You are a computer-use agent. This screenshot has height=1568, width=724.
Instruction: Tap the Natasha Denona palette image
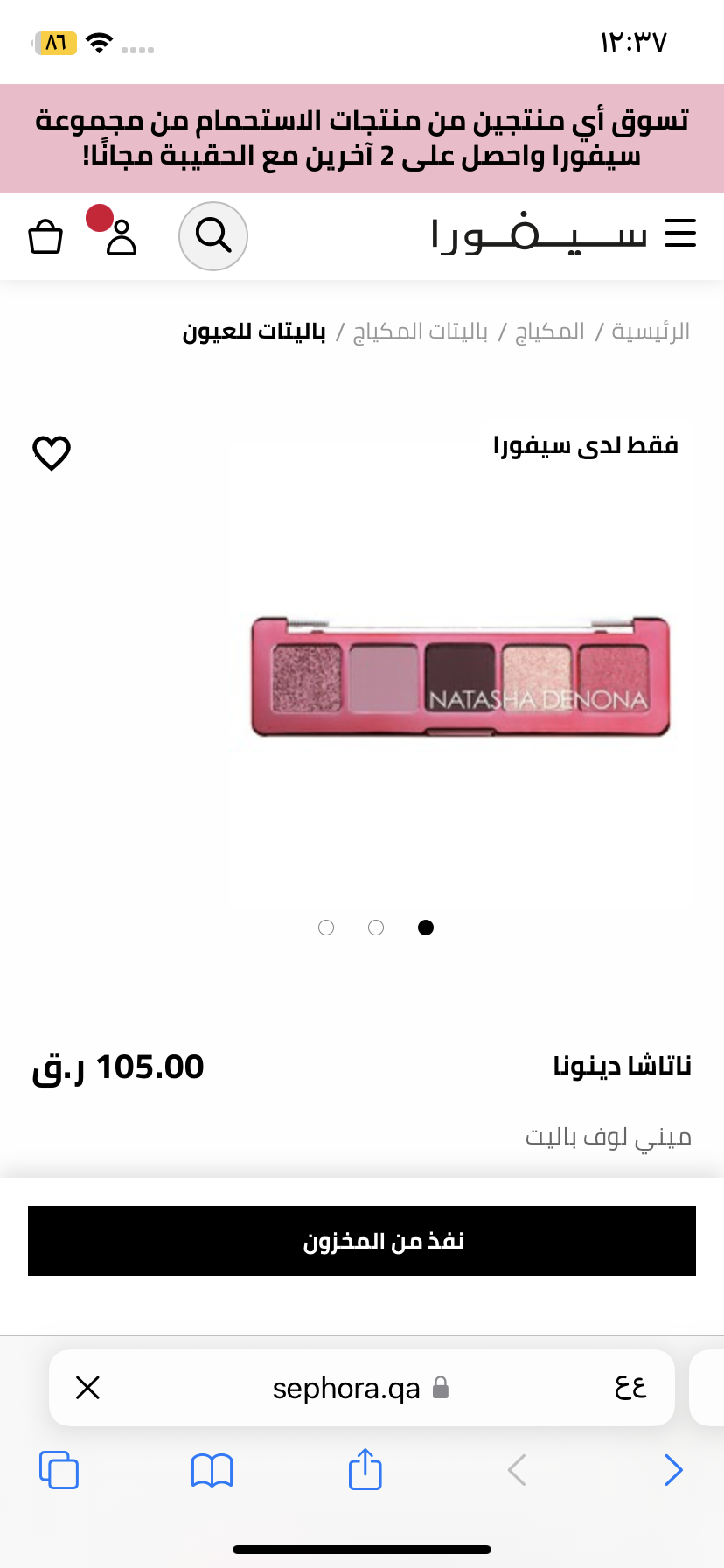tap(460, 676)
